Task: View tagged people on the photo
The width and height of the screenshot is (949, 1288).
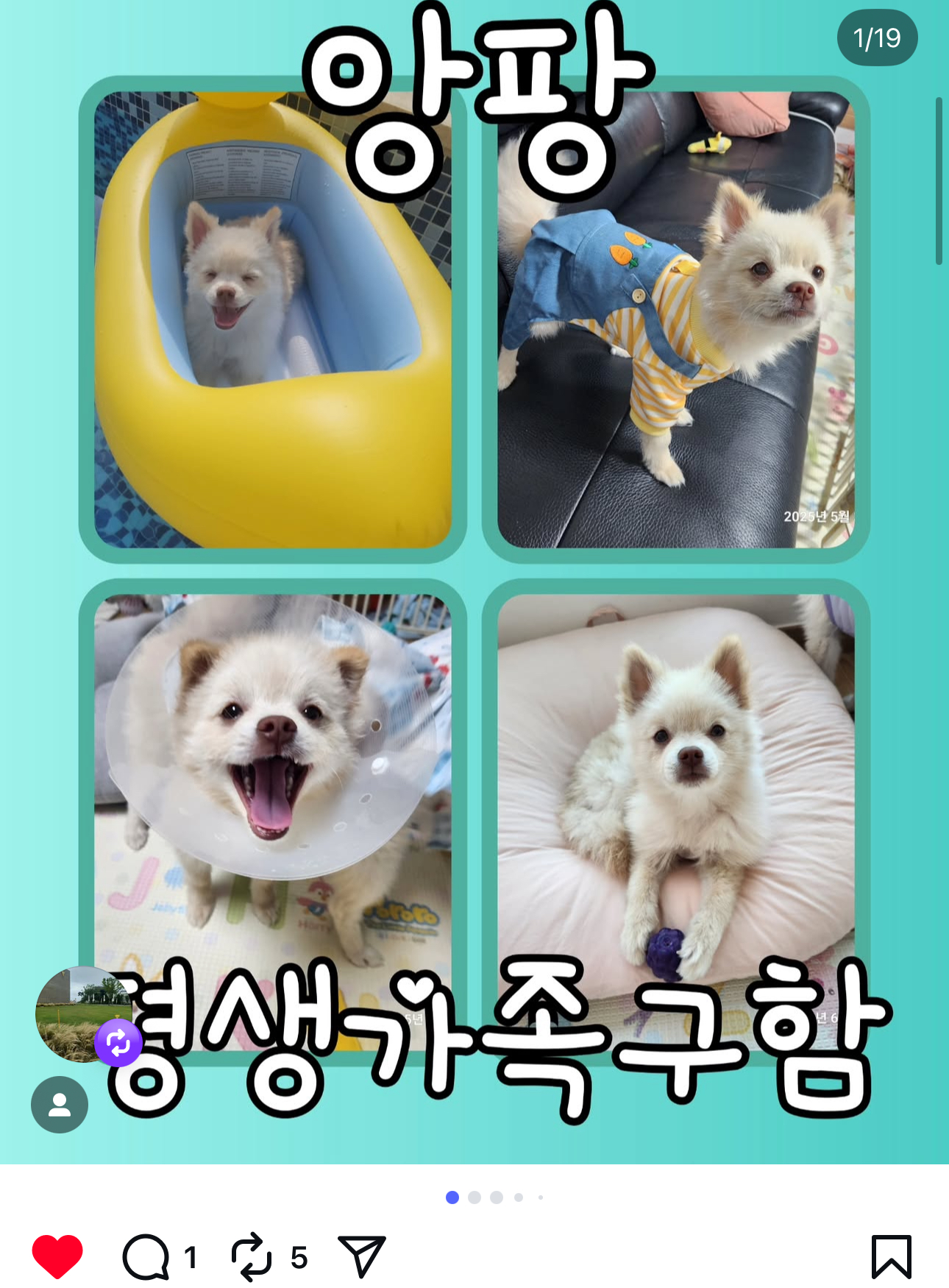Action: (x=60, y=1104)
